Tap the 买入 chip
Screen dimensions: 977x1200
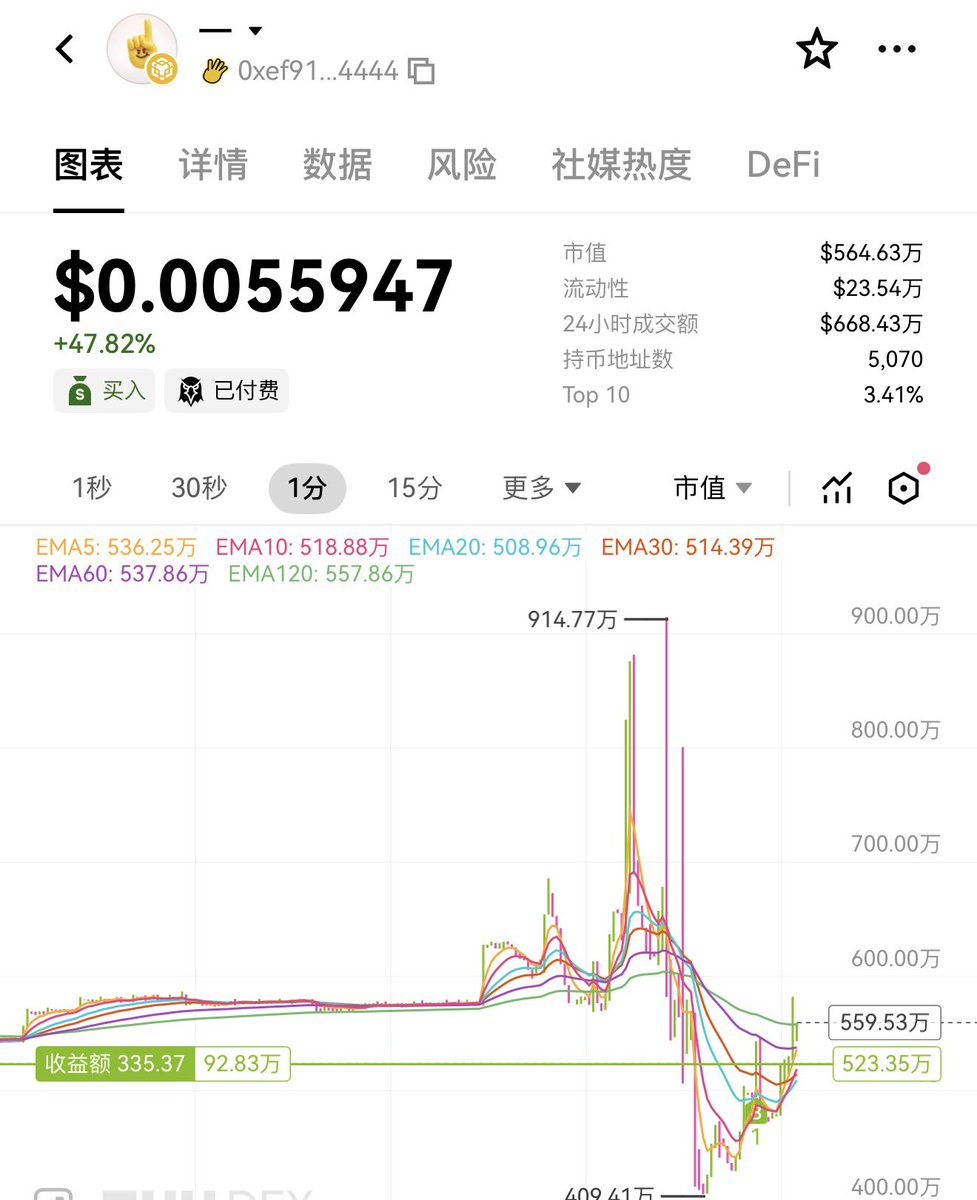(x=105, y=391)
